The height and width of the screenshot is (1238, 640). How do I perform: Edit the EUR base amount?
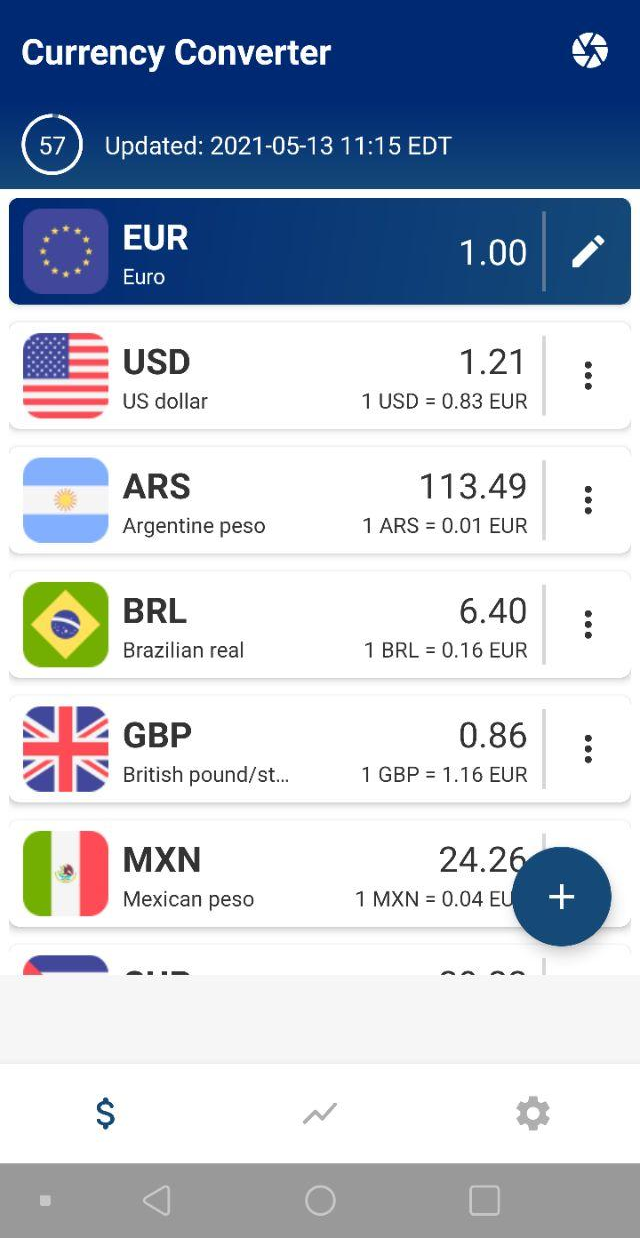point(588,252)
